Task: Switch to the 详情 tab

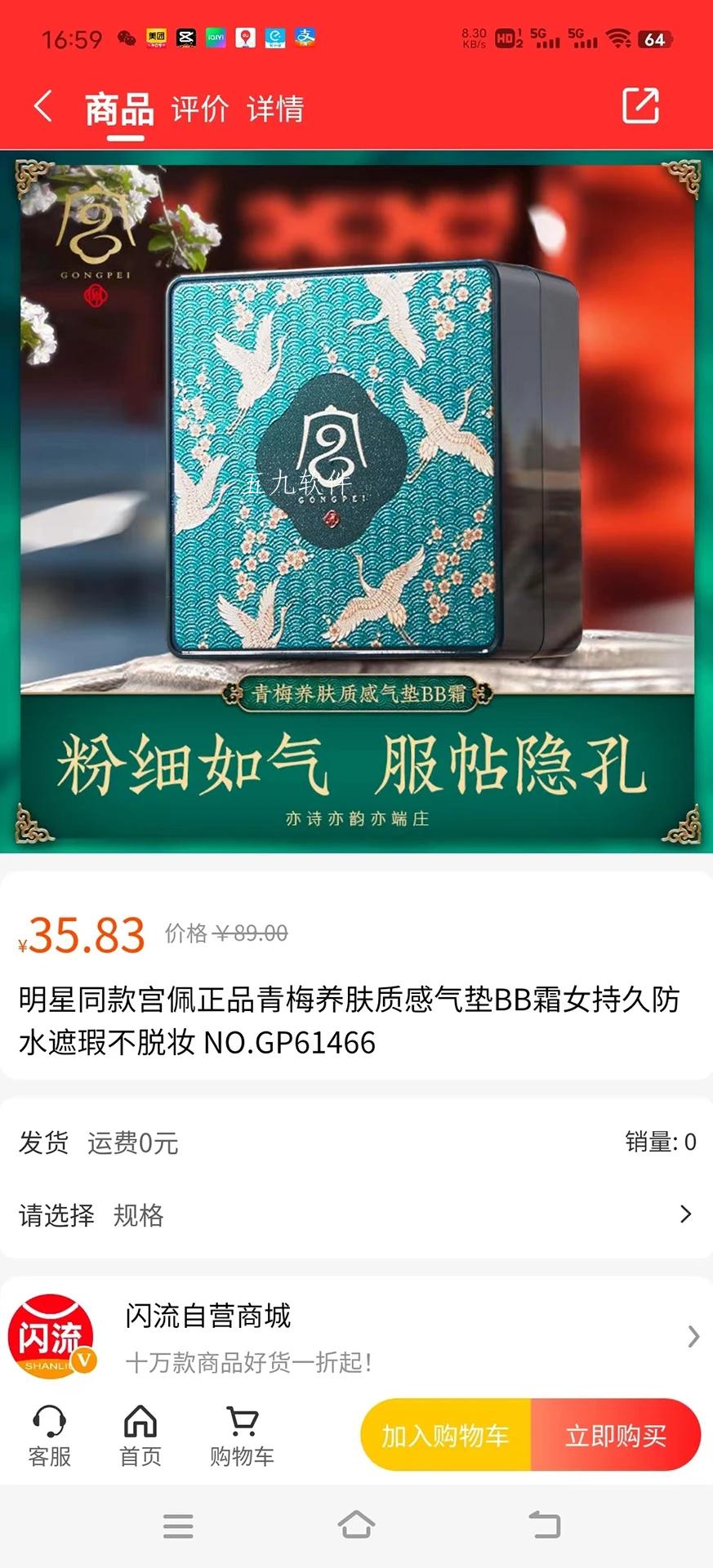Action: [x=275, y=109]
